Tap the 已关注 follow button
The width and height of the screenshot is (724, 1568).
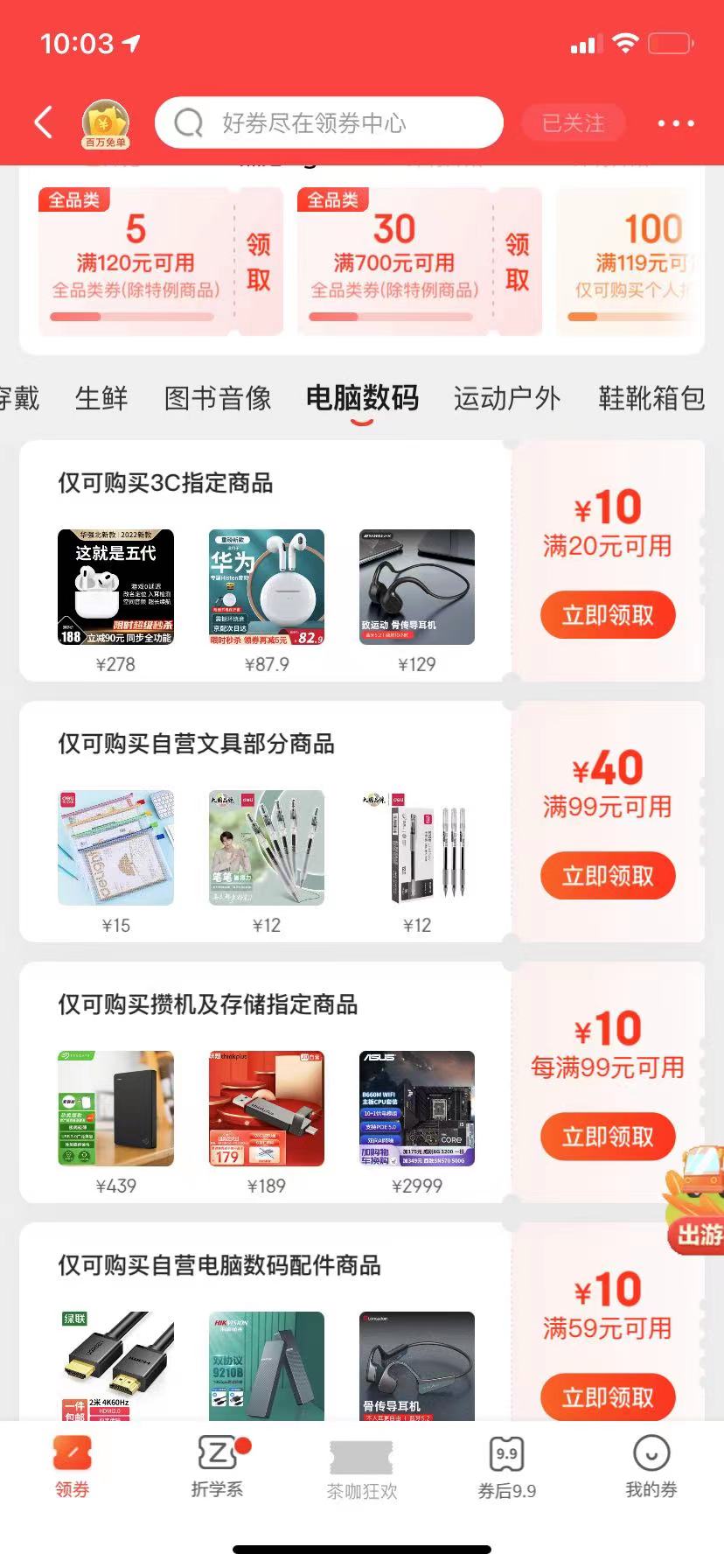click(574, 123)
